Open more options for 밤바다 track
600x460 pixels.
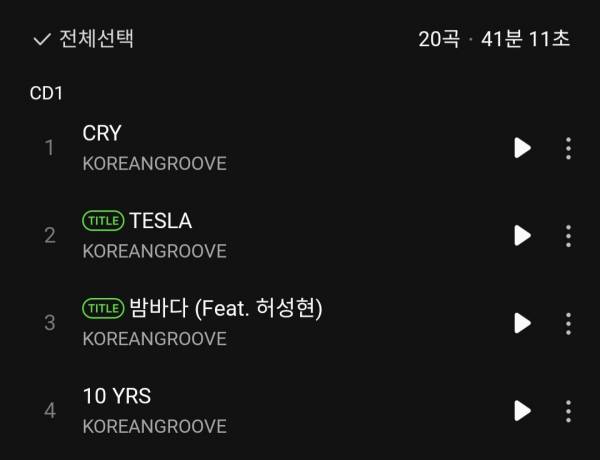(568, 323)
